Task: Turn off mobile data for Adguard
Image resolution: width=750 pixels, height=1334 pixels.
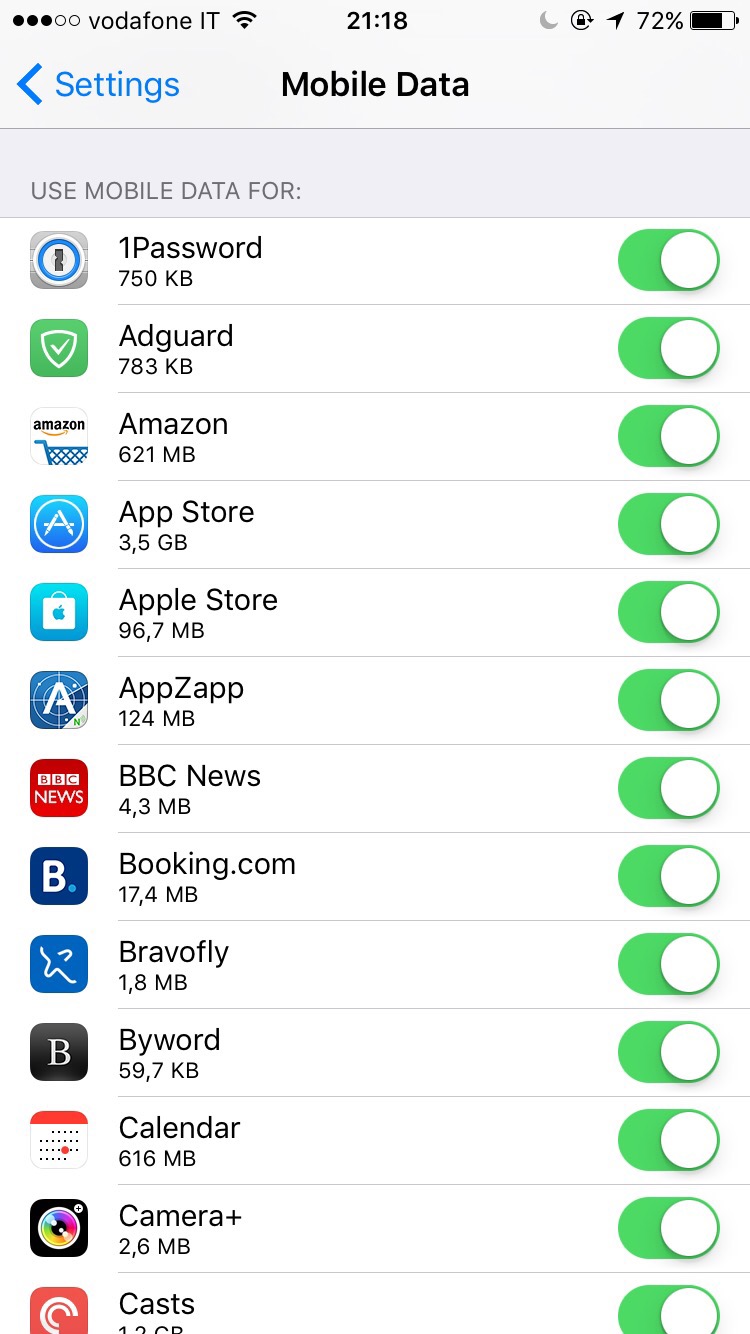Action: (x=668, y=349)
